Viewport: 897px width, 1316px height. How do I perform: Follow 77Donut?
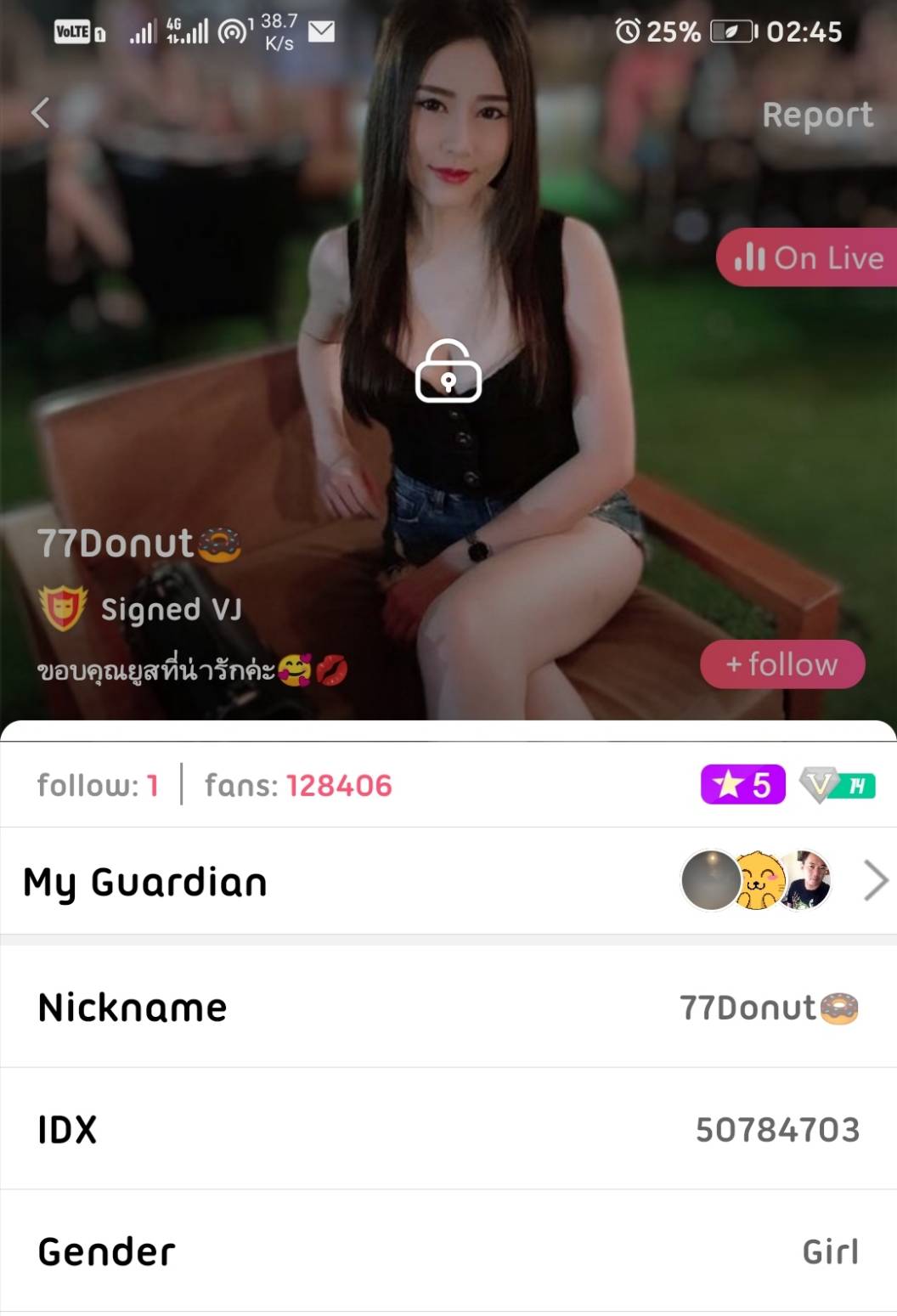(x=781, y=664)
